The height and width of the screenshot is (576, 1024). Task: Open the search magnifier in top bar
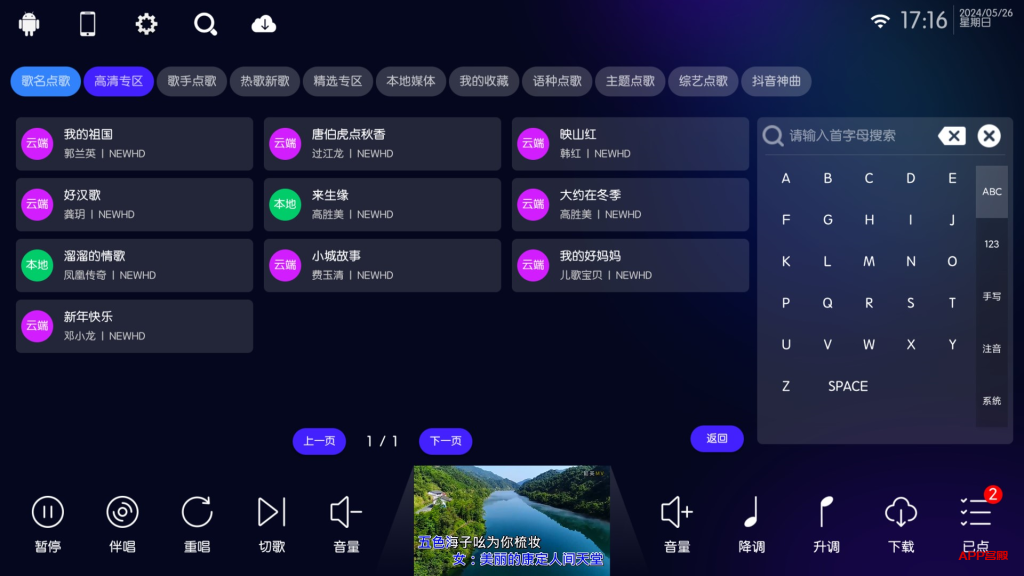pyautogui.click(x=206, y=24)
